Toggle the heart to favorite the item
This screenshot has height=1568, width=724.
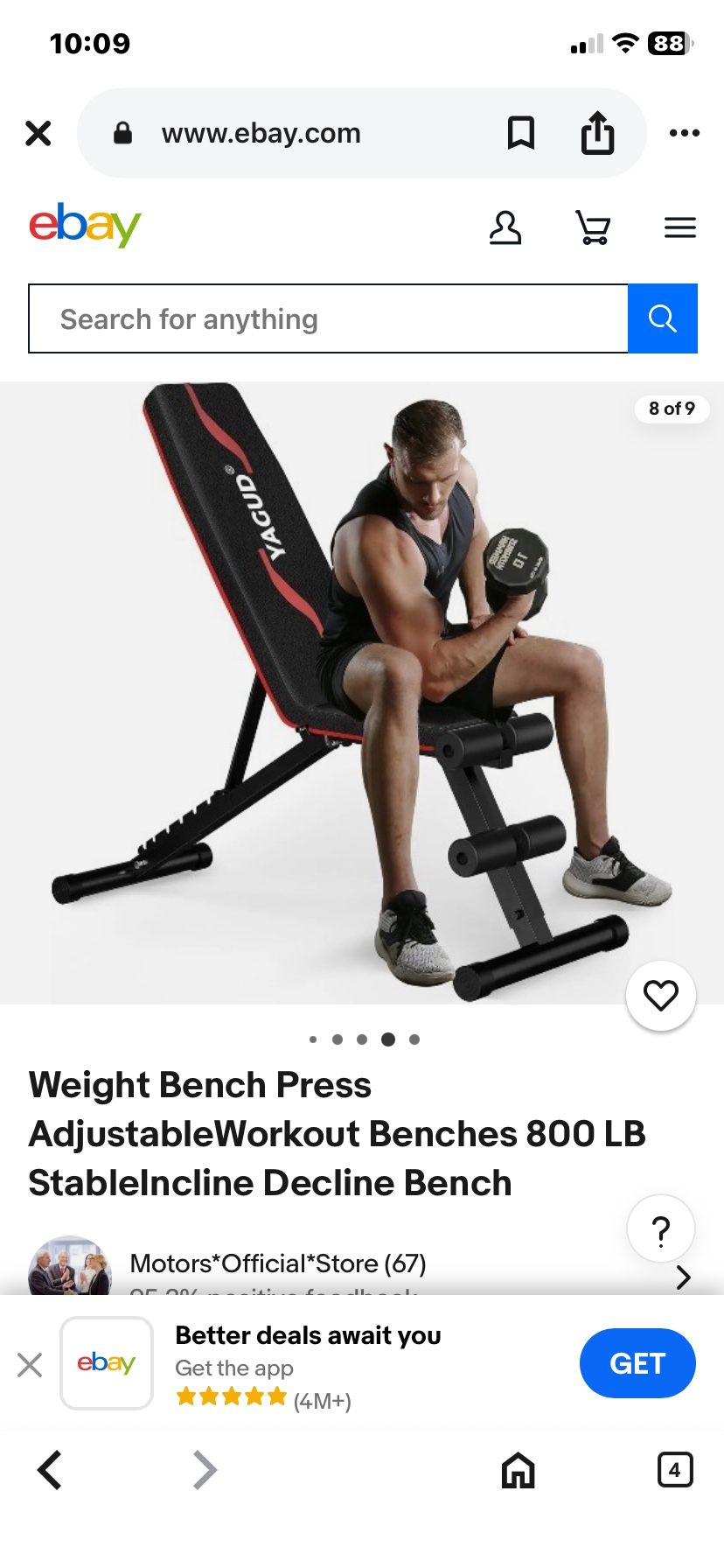661,996
